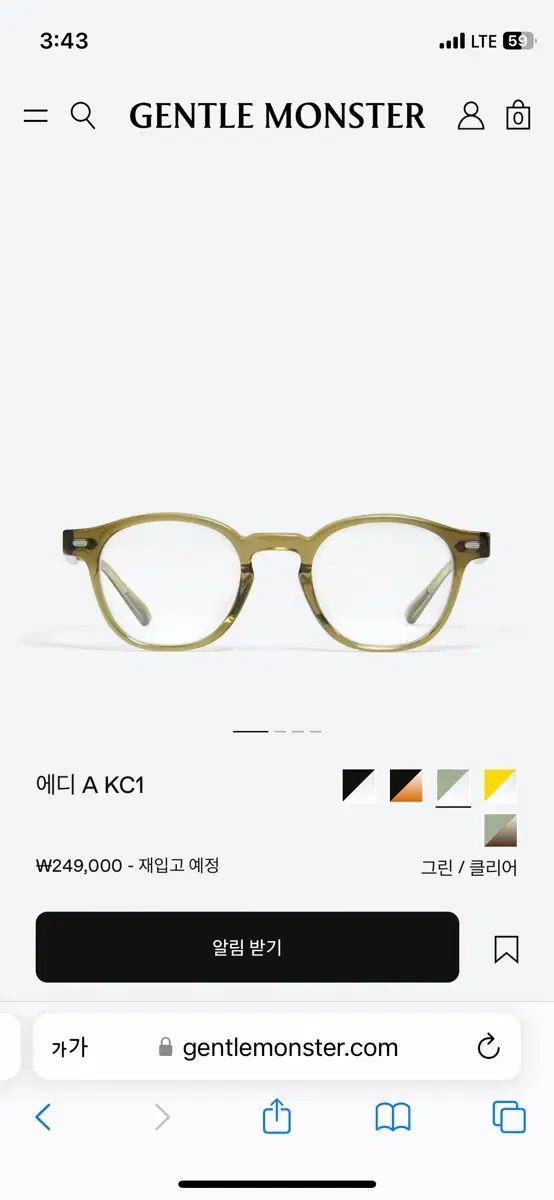Select the green and brown gradient swatch

click(500, 830)
